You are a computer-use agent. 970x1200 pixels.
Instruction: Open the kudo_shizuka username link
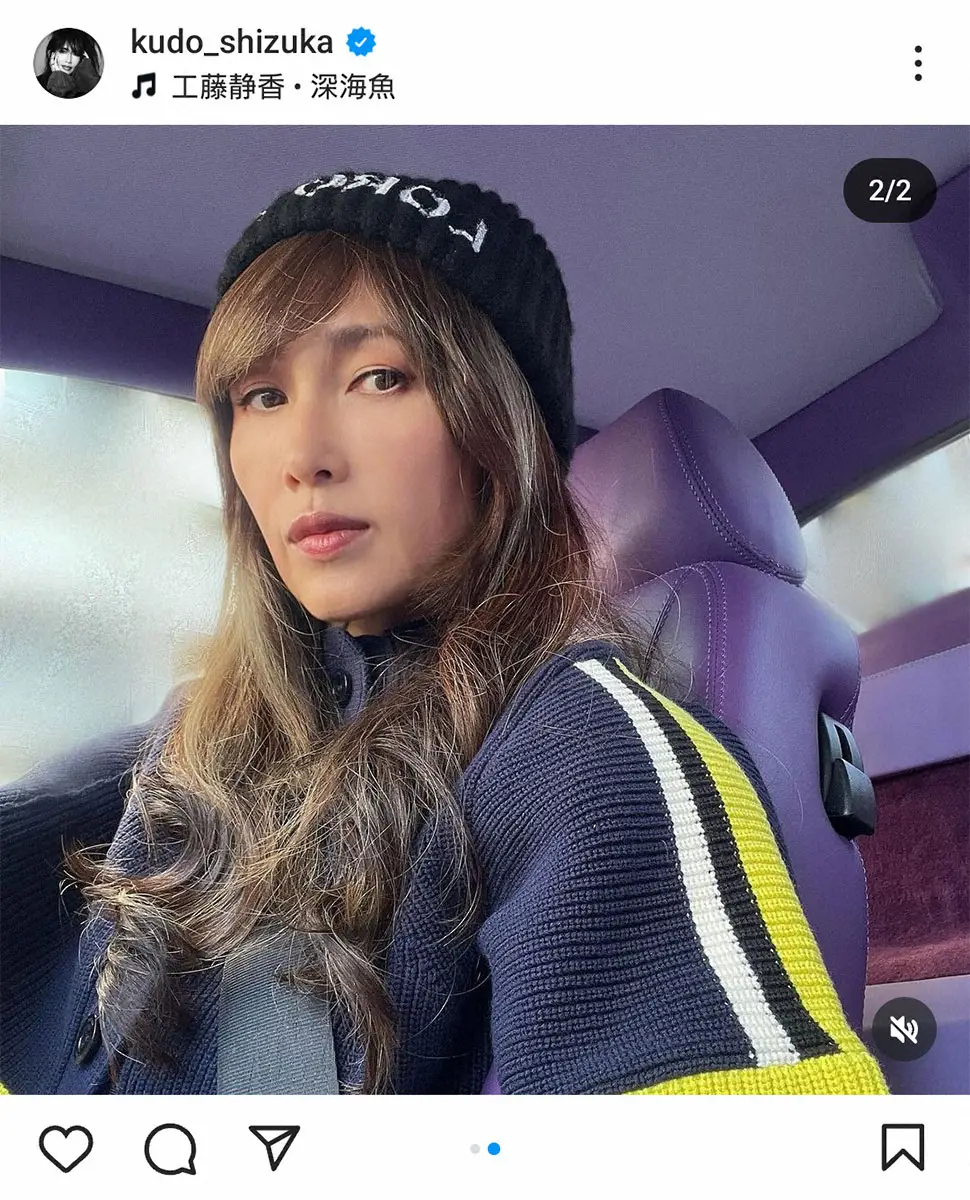(x=231, y=42)
